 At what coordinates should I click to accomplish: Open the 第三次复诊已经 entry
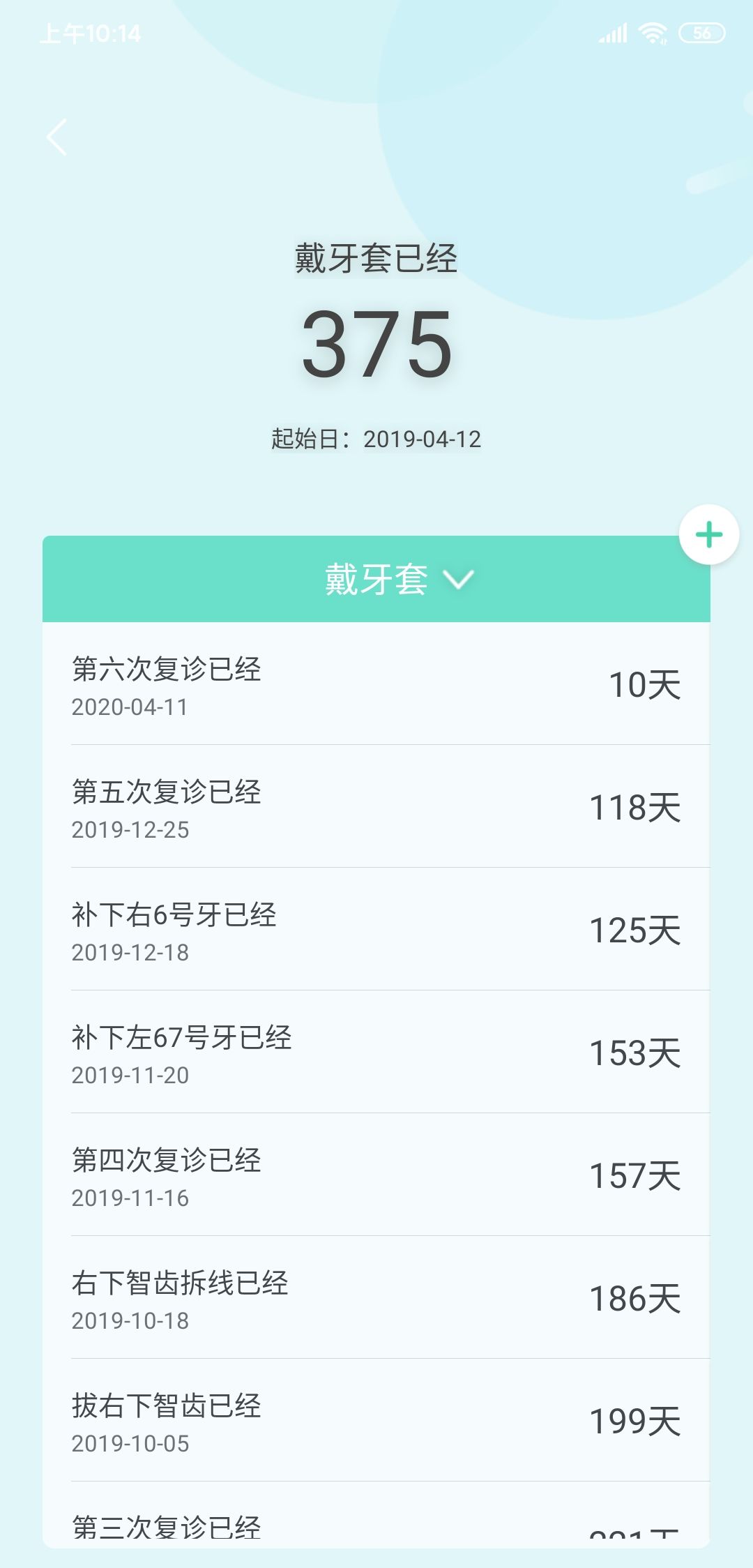point(376,1515)
